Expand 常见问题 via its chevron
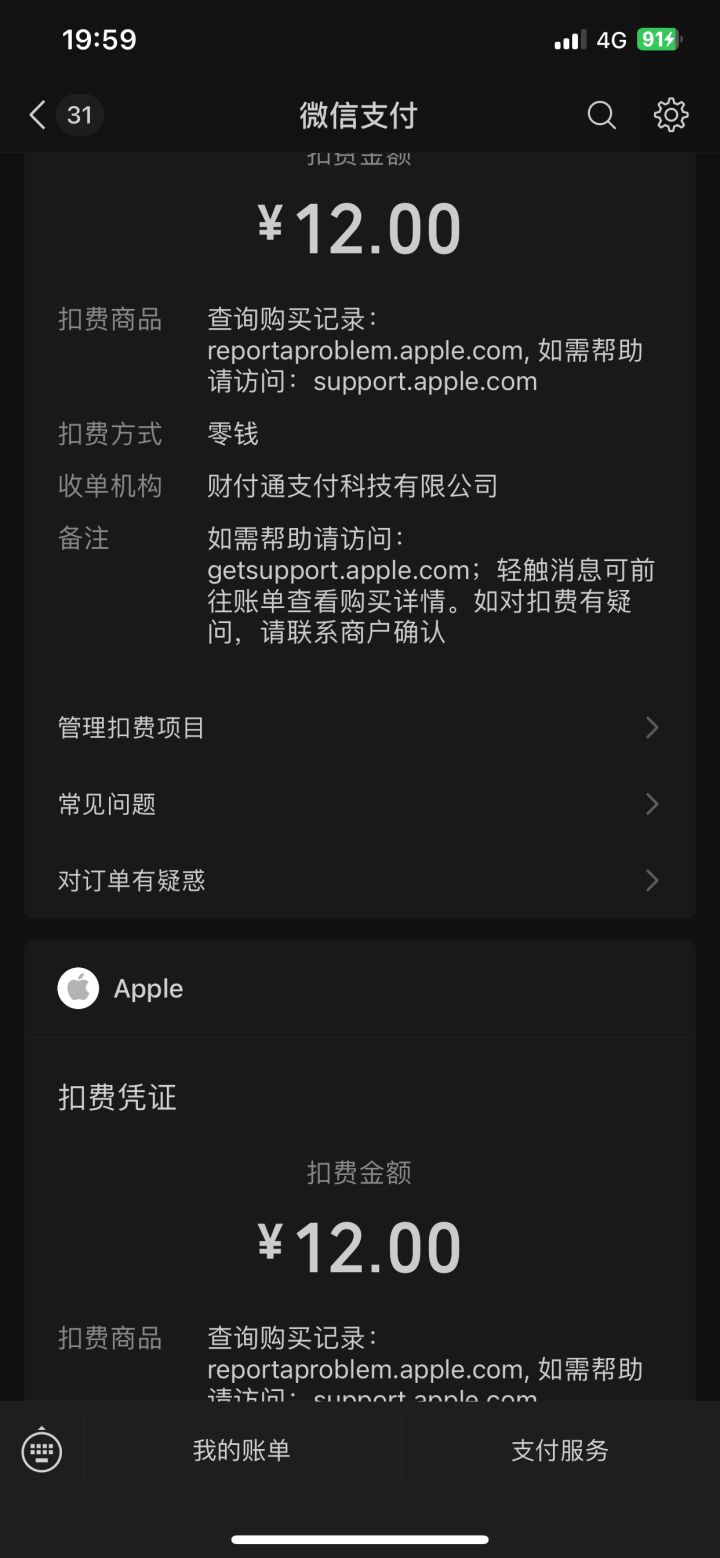 [651, 804]
